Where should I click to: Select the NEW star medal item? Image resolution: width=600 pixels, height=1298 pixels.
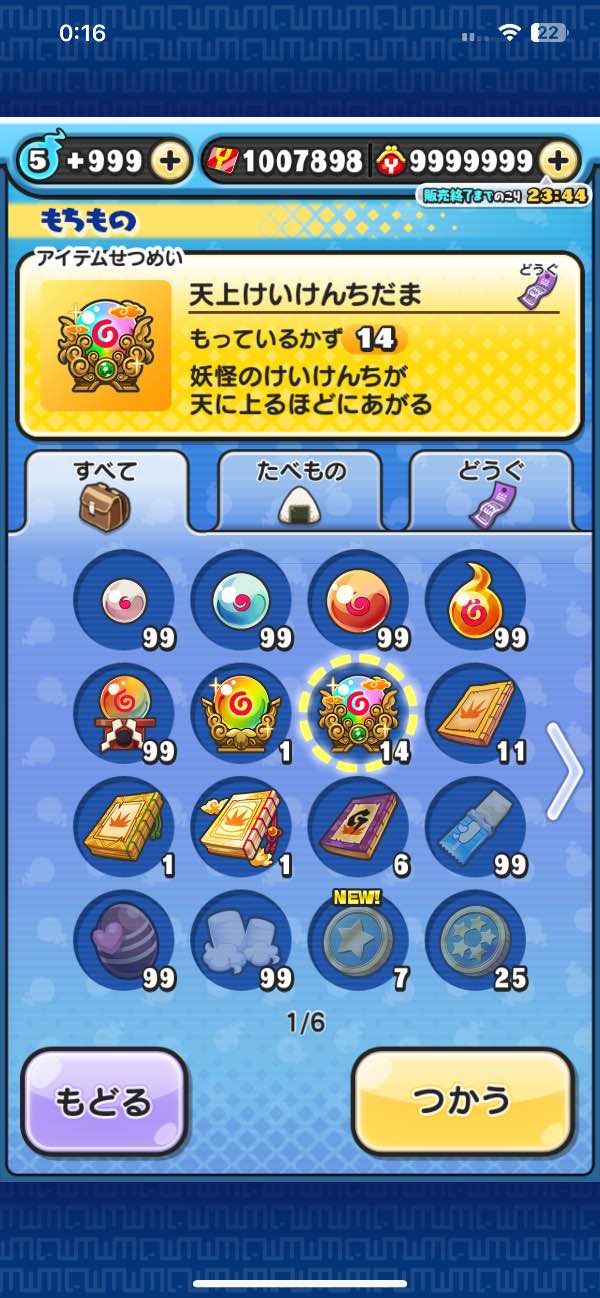(x=358, y=940)
